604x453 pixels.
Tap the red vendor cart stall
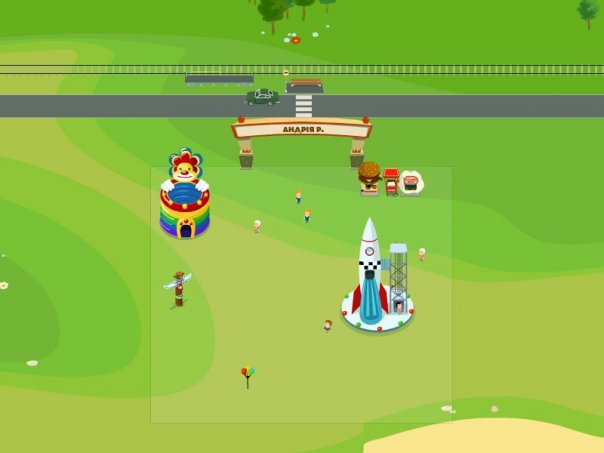(x=391, y=181)
